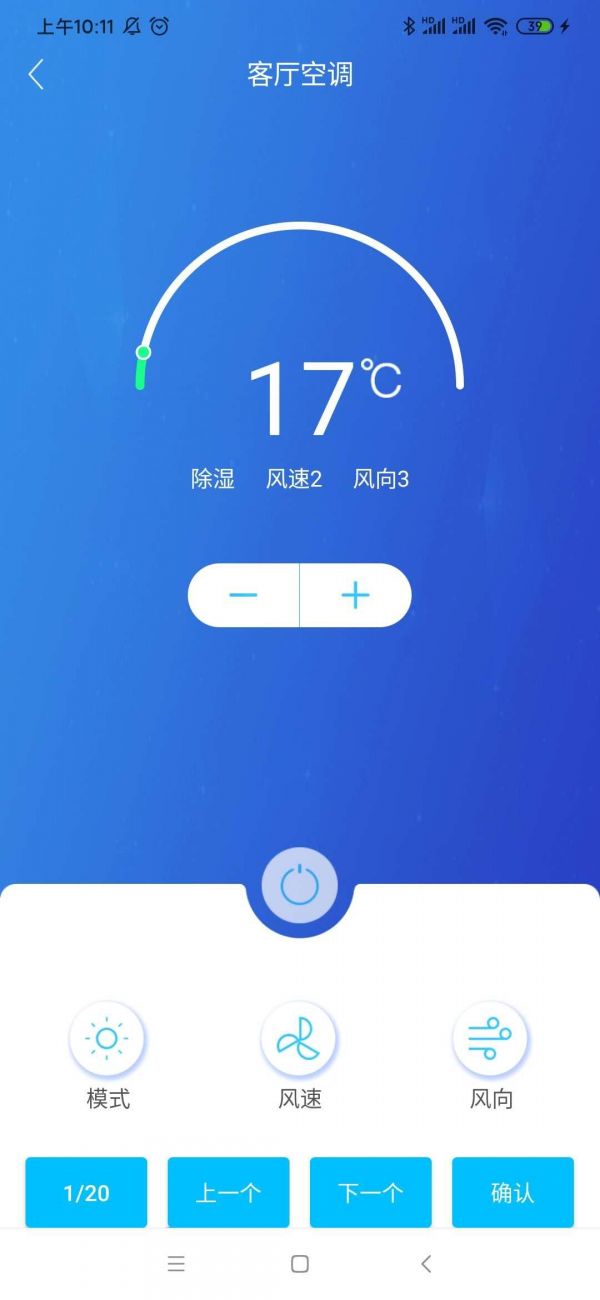Screen dimensions: 600x1300
Task: Confirm with the 确认 button
Action: [x=512, y=1192]
